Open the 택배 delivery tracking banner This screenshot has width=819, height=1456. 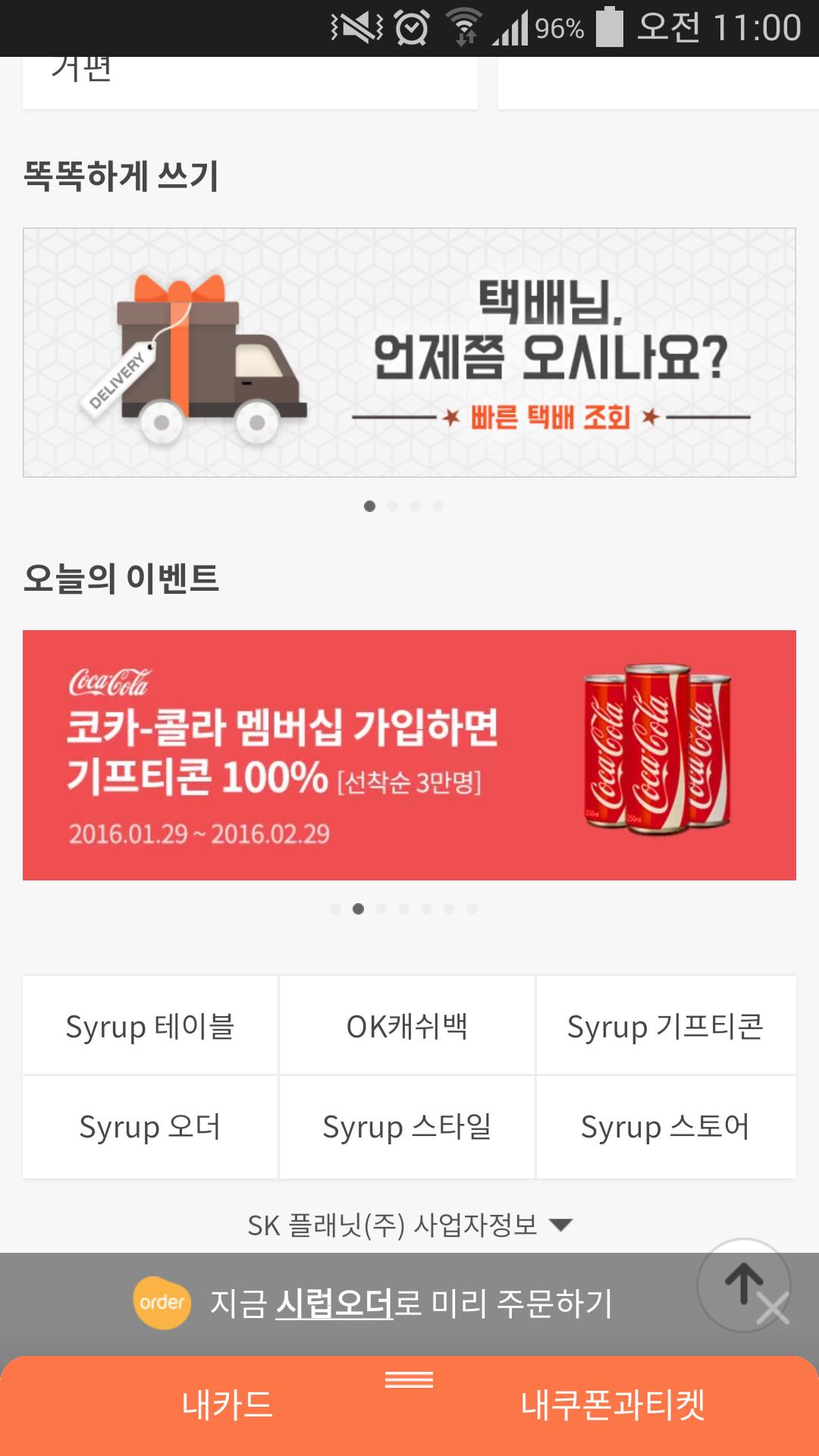tap(409, 353)
